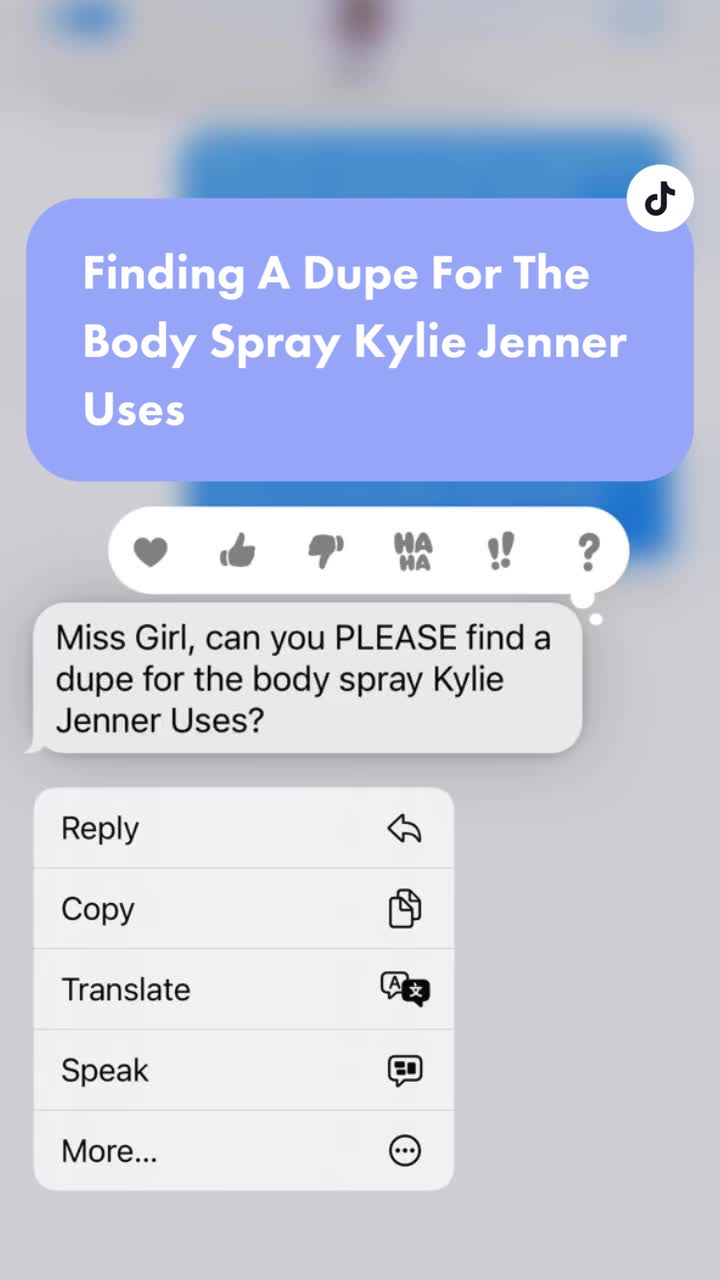React with the question mark tapback
Image resolution: width=720 pixels, height=1280 pixels.
589,551
